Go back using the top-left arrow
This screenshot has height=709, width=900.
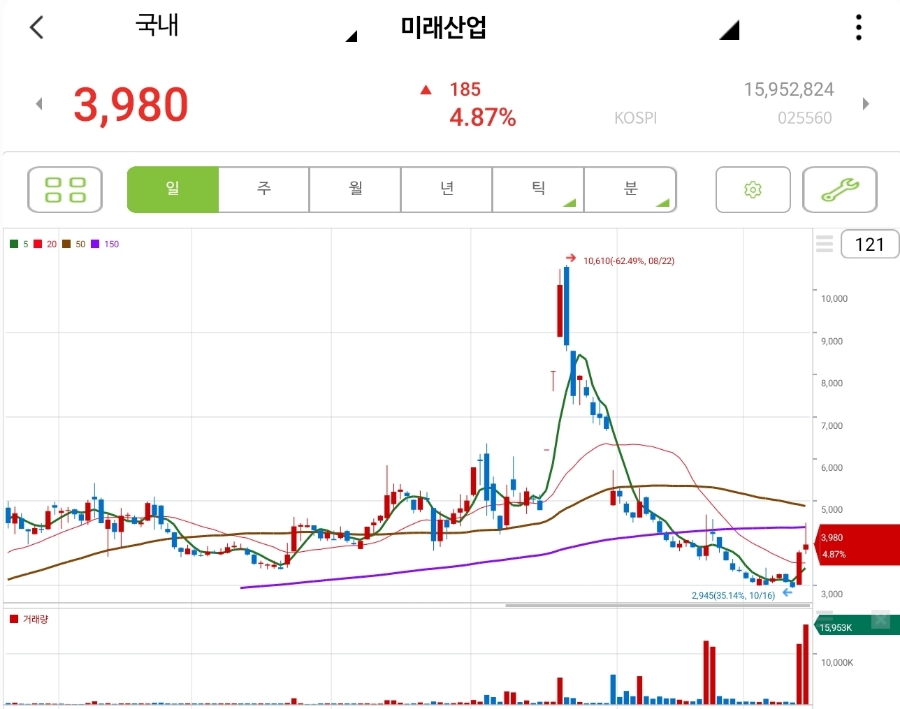pos(37,27)
